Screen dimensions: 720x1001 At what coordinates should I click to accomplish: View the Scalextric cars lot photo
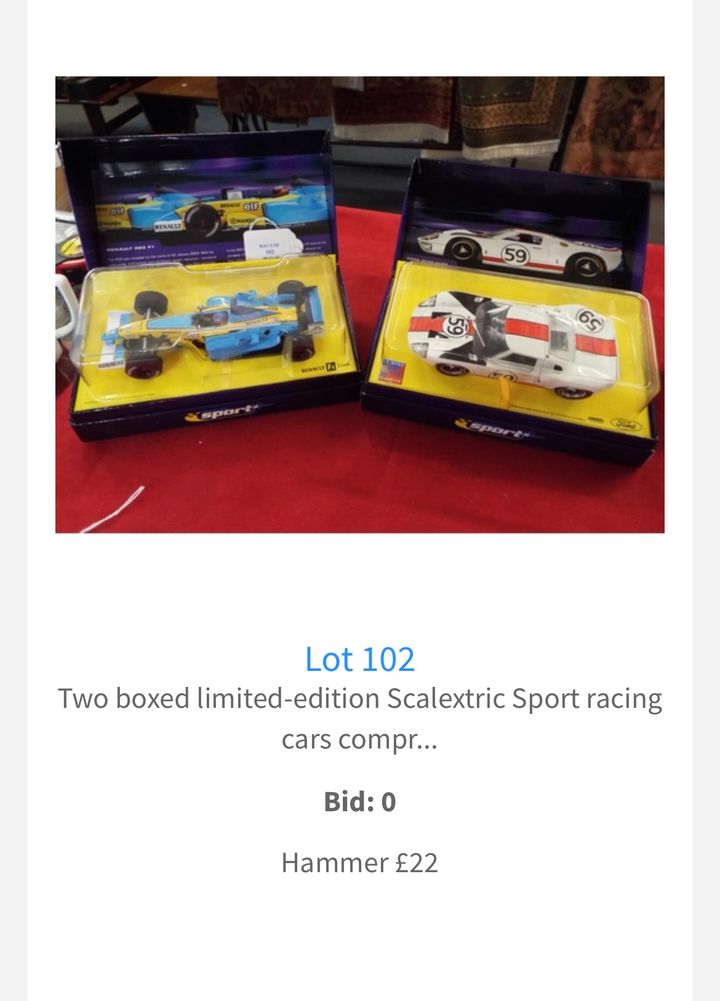tap(359, 304)
